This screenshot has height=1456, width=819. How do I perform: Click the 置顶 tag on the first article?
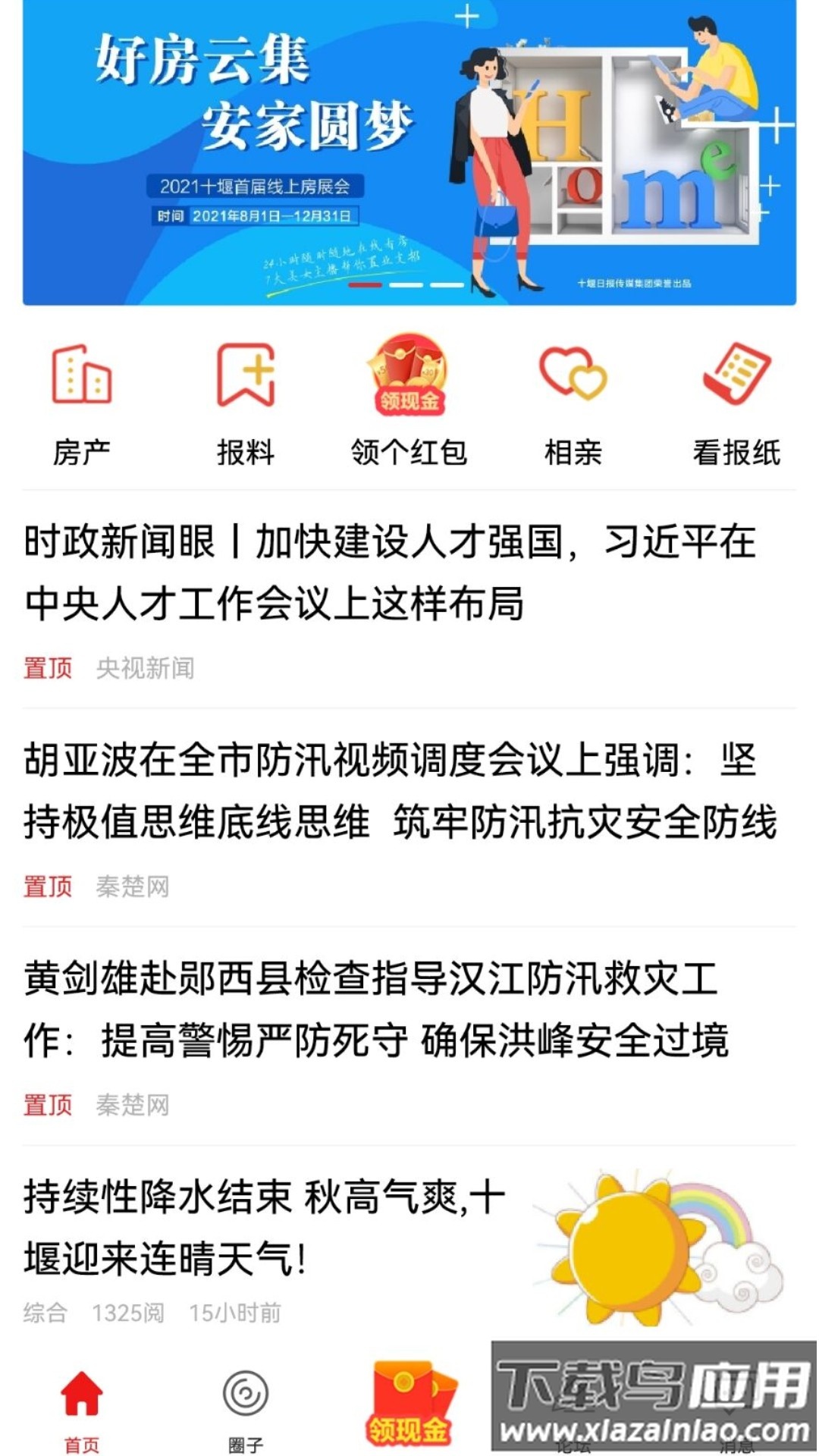[x=48, y=667]
